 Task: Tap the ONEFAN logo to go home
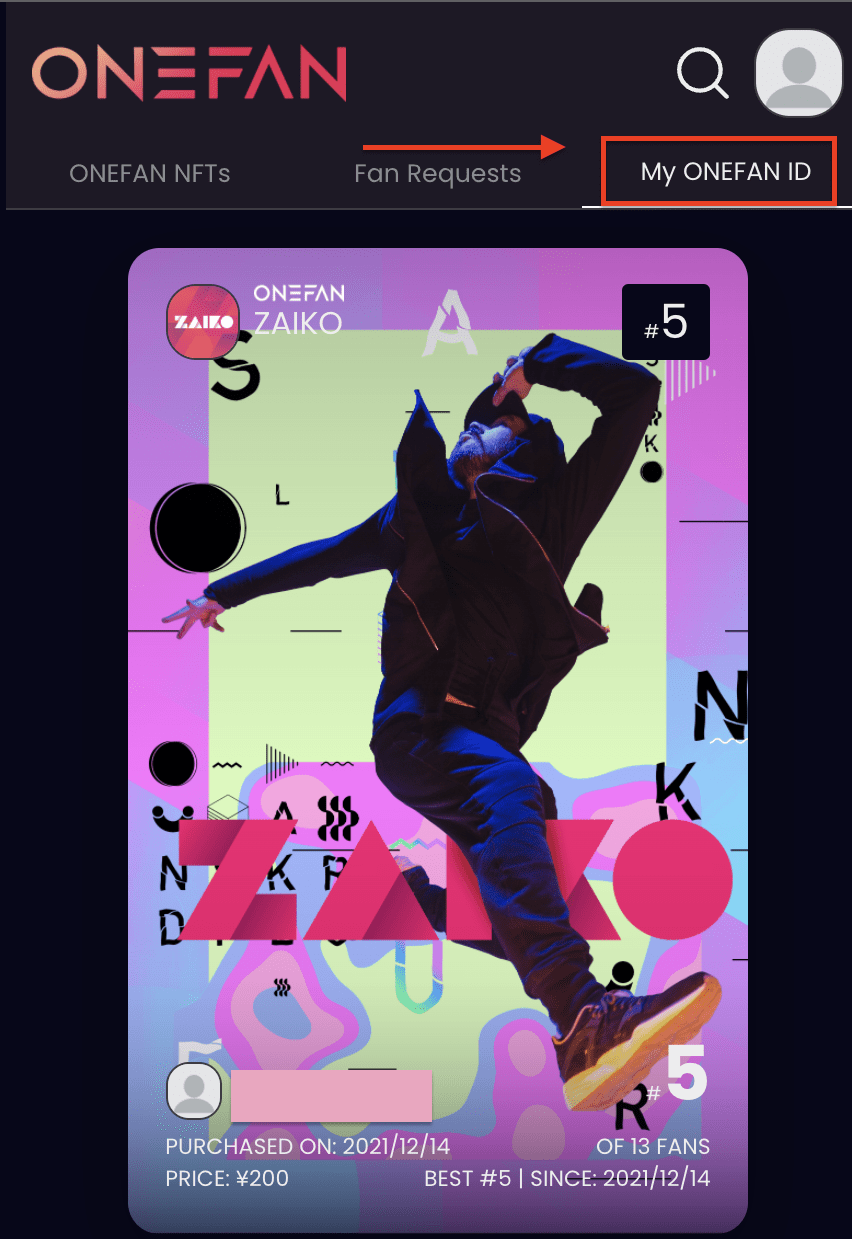click(189, 73)
